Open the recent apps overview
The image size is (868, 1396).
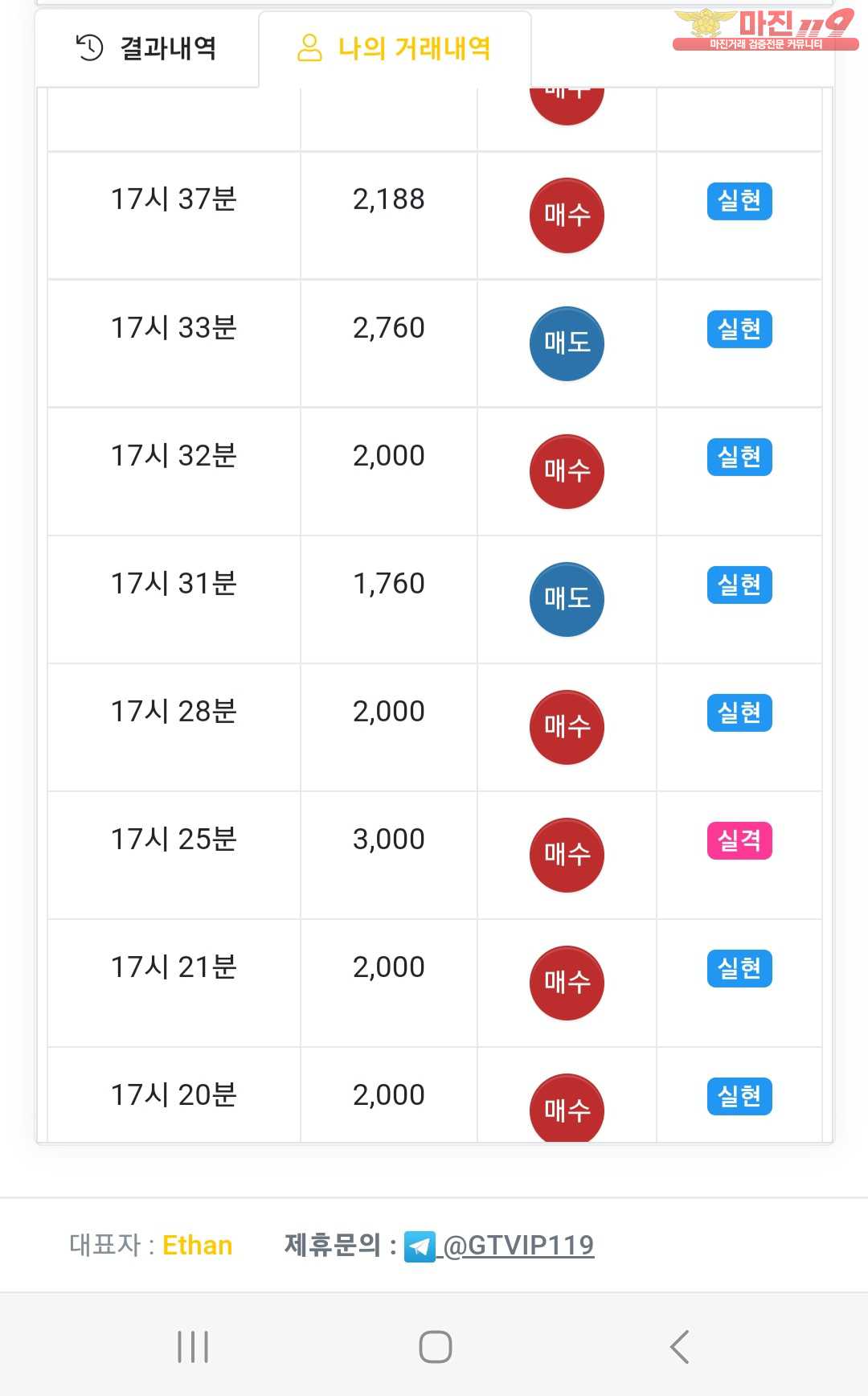tap(193, 1346)
